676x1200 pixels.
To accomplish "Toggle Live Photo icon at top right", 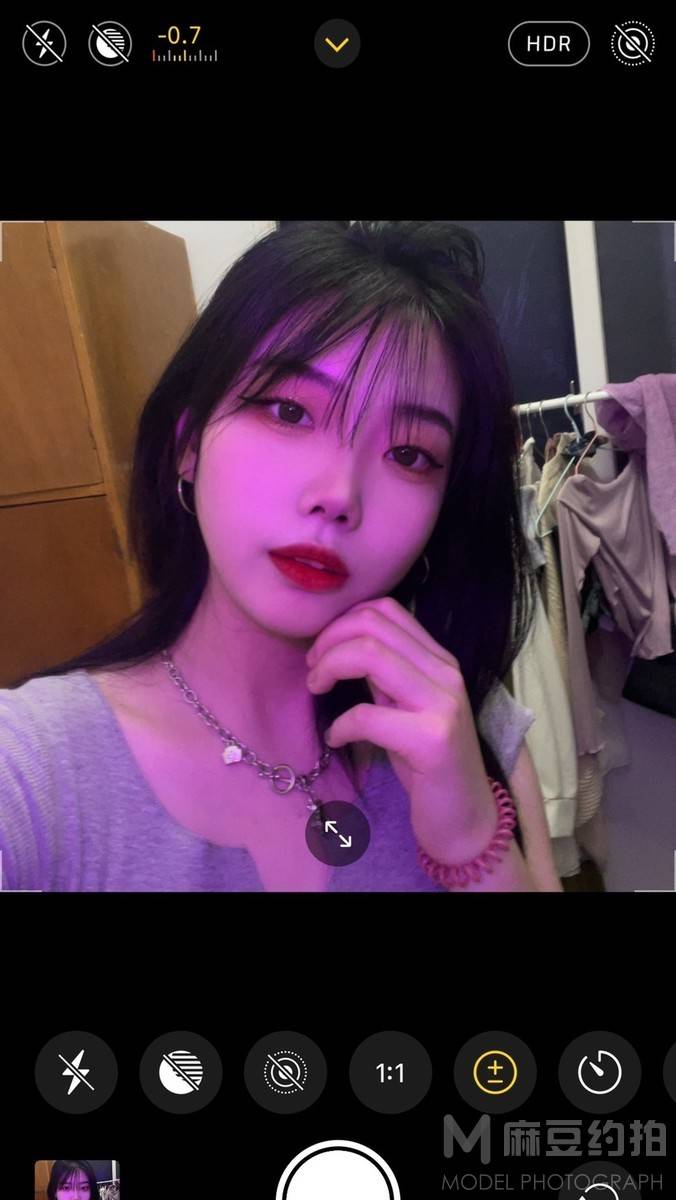I will click(x=633, y=44).
